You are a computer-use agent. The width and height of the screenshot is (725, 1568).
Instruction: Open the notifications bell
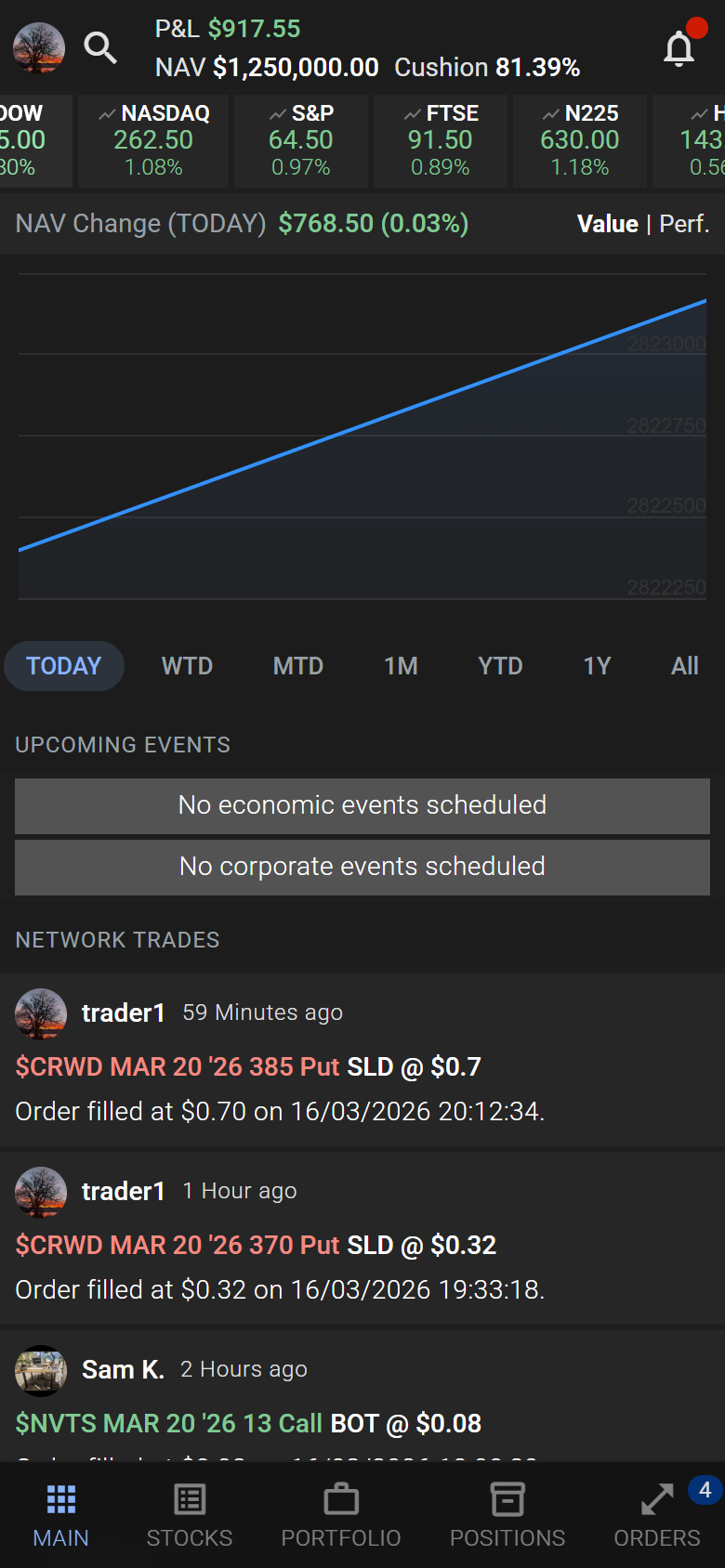tap(679, 48)
